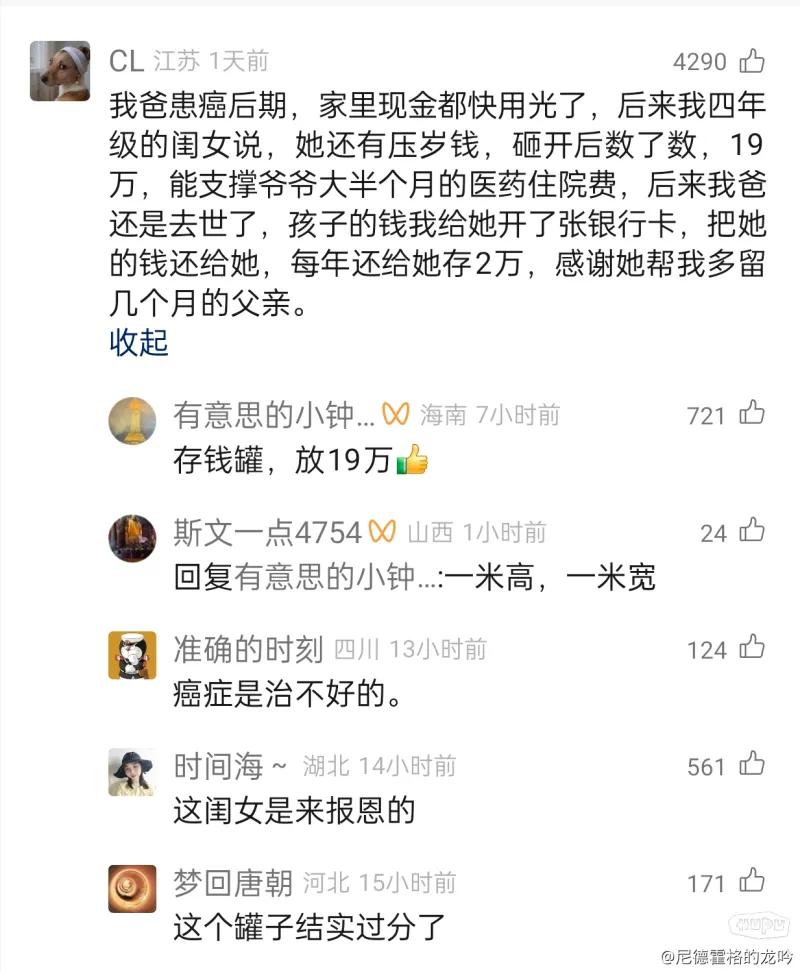Click 有意思的小钟's lighthouse avatar
The height and width of the screenshot is (972, 800).
point(131,421)
